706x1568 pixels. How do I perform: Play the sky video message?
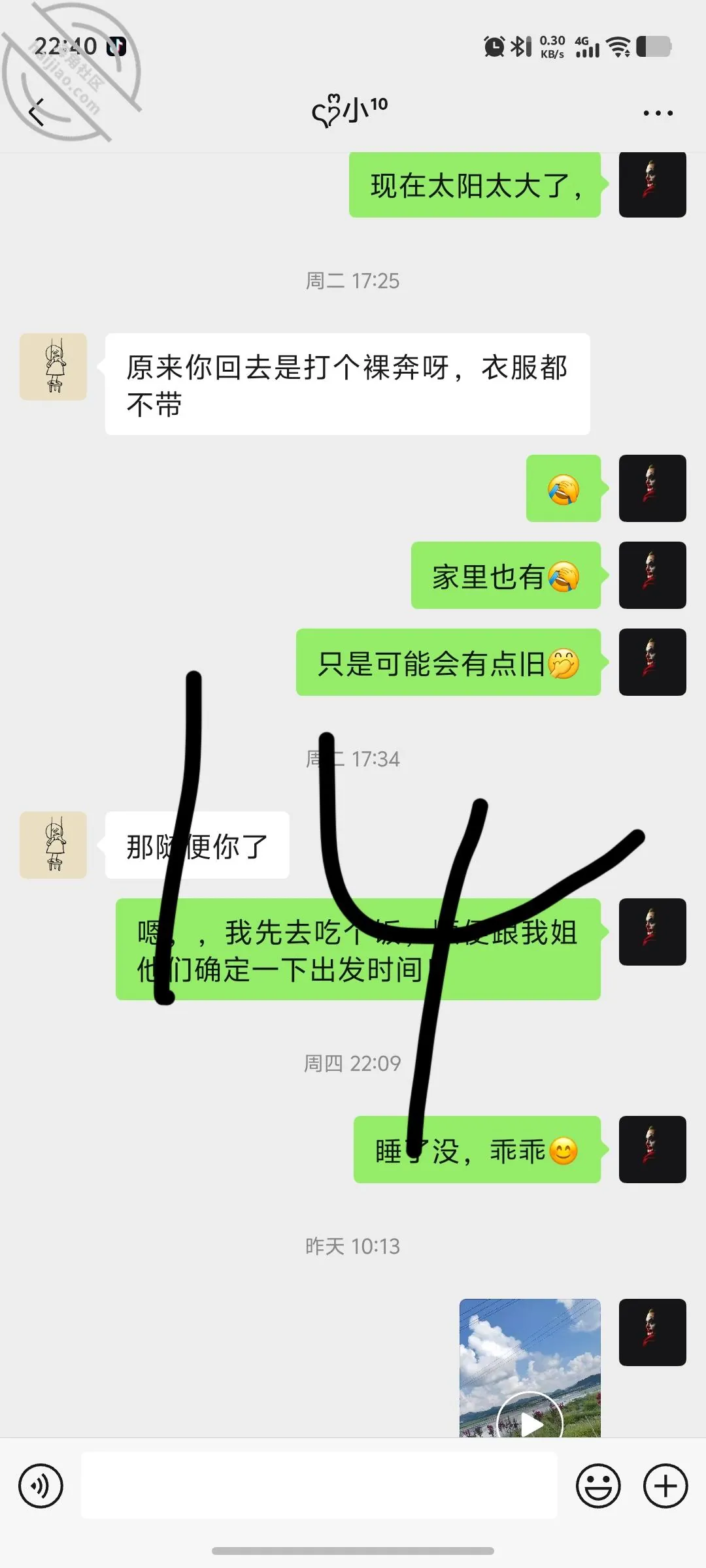pos(530,1367)
